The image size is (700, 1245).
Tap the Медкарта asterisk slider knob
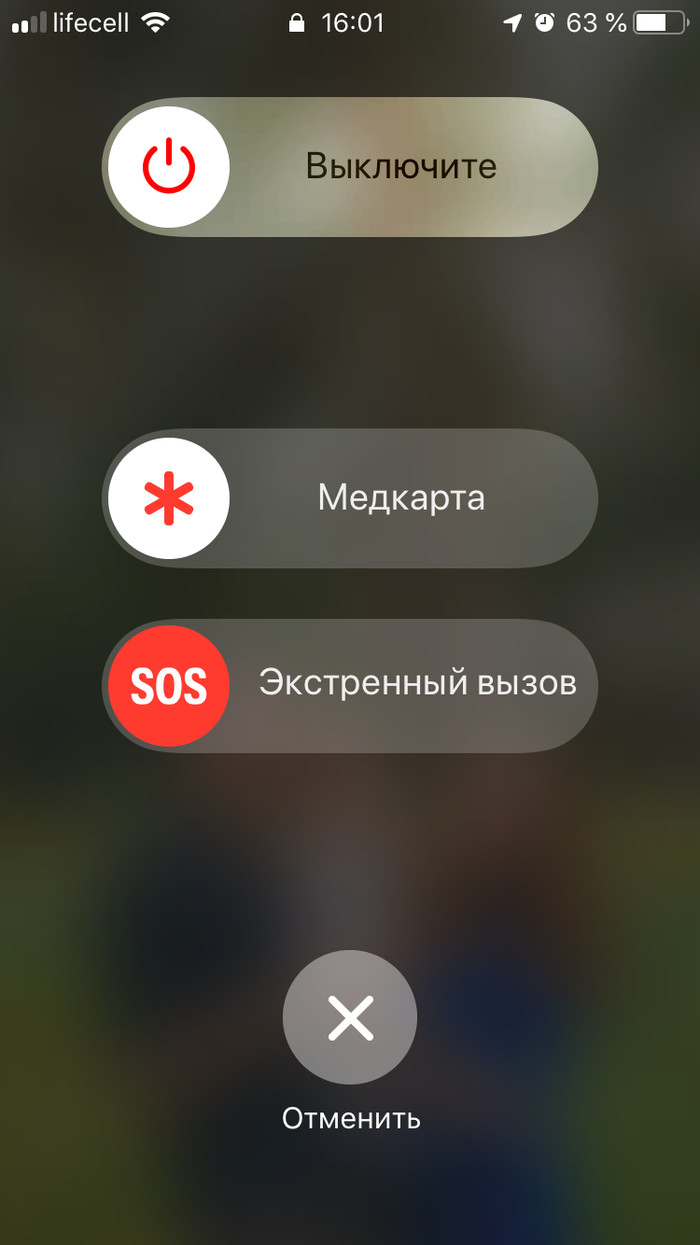(168, 498)
